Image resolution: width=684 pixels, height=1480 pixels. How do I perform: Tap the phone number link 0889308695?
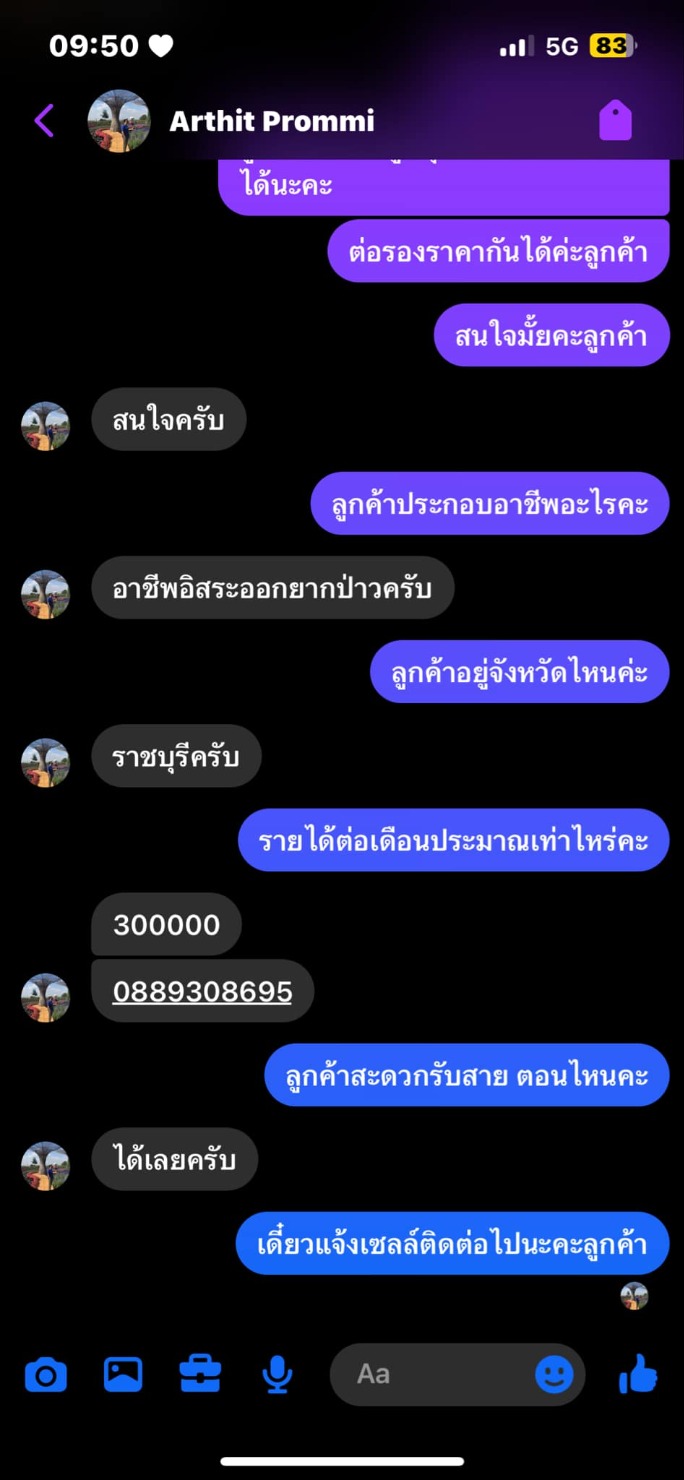[x=202, y=991]
